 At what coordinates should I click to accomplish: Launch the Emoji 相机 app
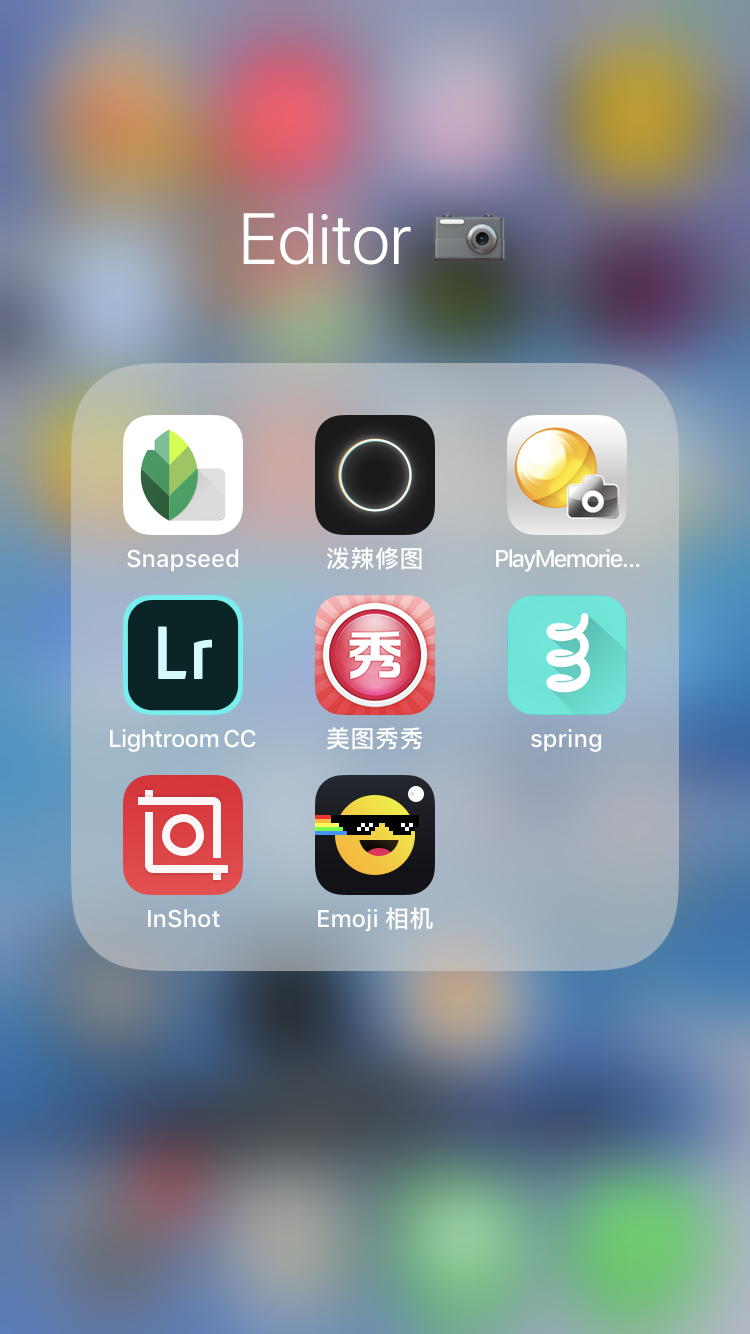[375, 835]
